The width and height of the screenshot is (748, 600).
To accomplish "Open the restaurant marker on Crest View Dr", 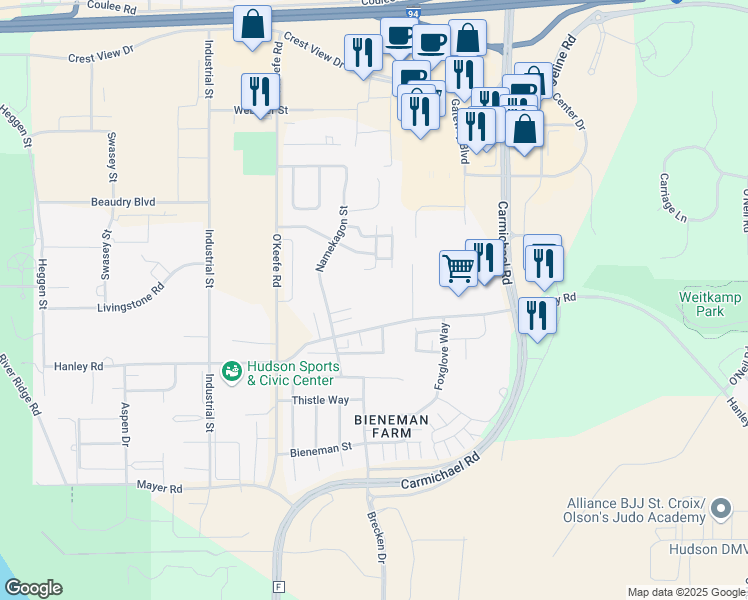I will click(x=363, y=54).
